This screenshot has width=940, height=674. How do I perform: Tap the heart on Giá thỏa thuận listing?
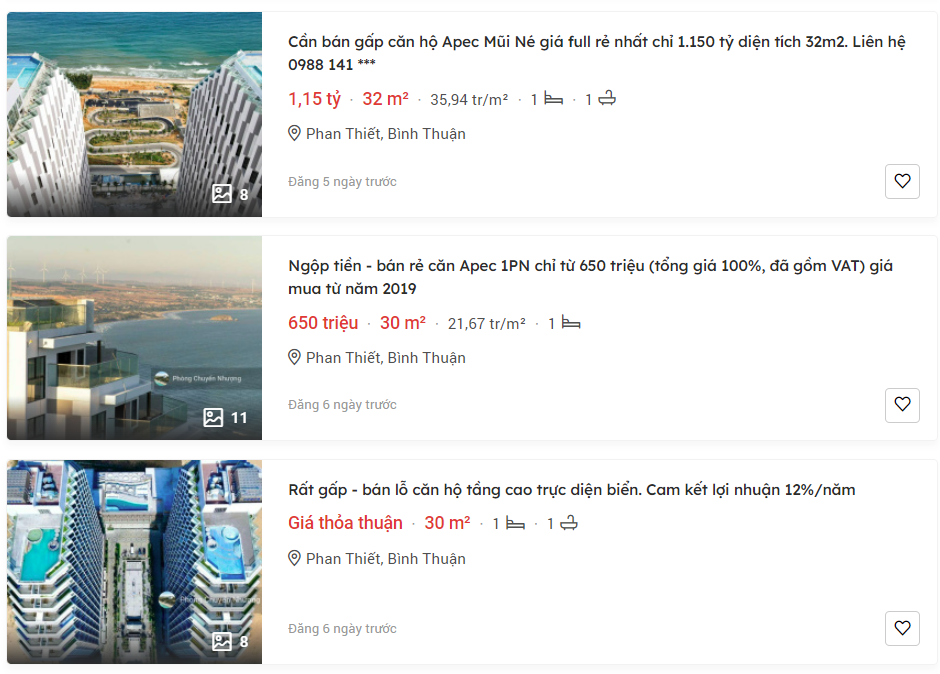coord(902,629)
